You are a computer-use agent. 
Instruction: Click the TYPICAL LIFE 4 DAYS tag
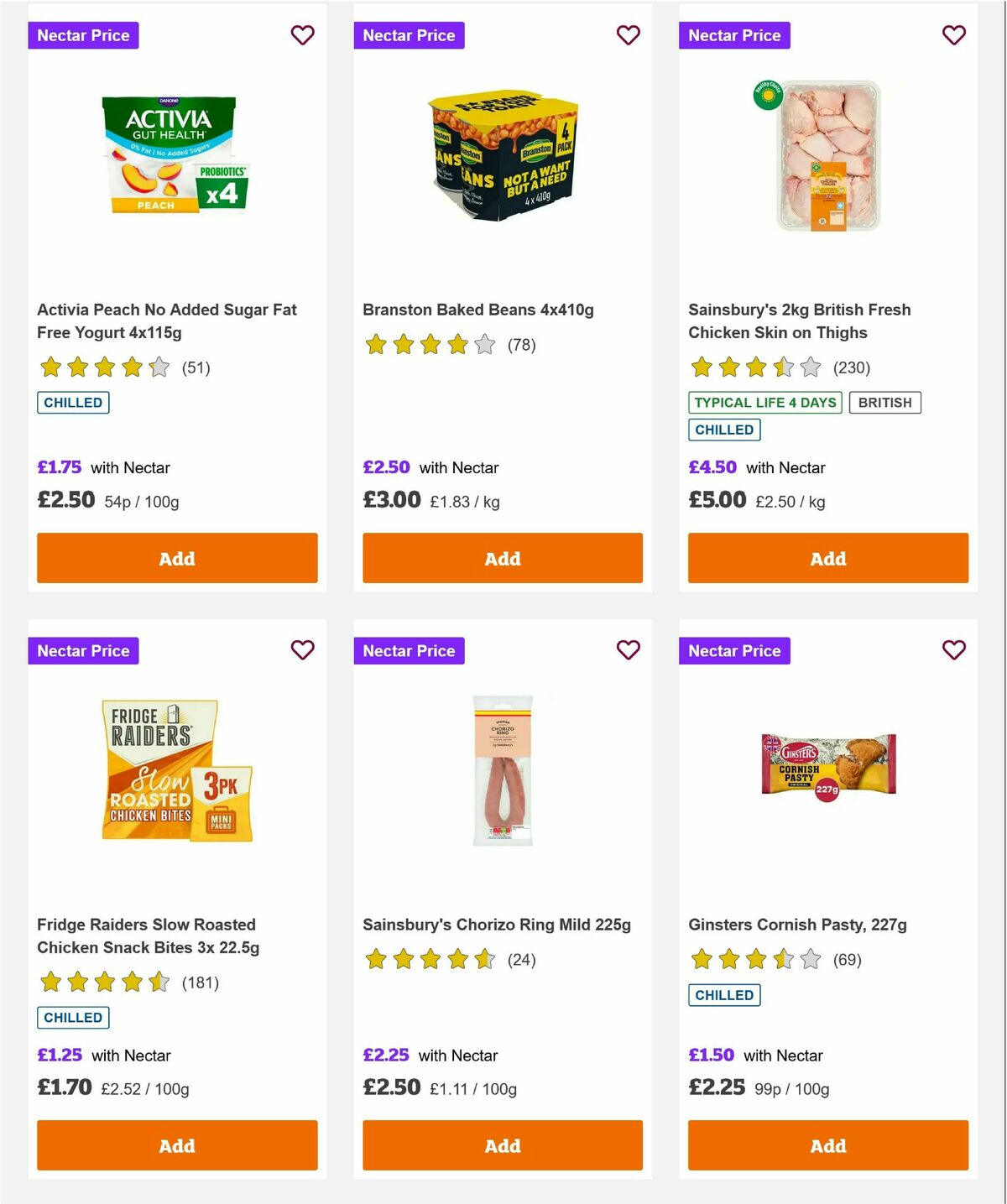click(x=765, y=403)
